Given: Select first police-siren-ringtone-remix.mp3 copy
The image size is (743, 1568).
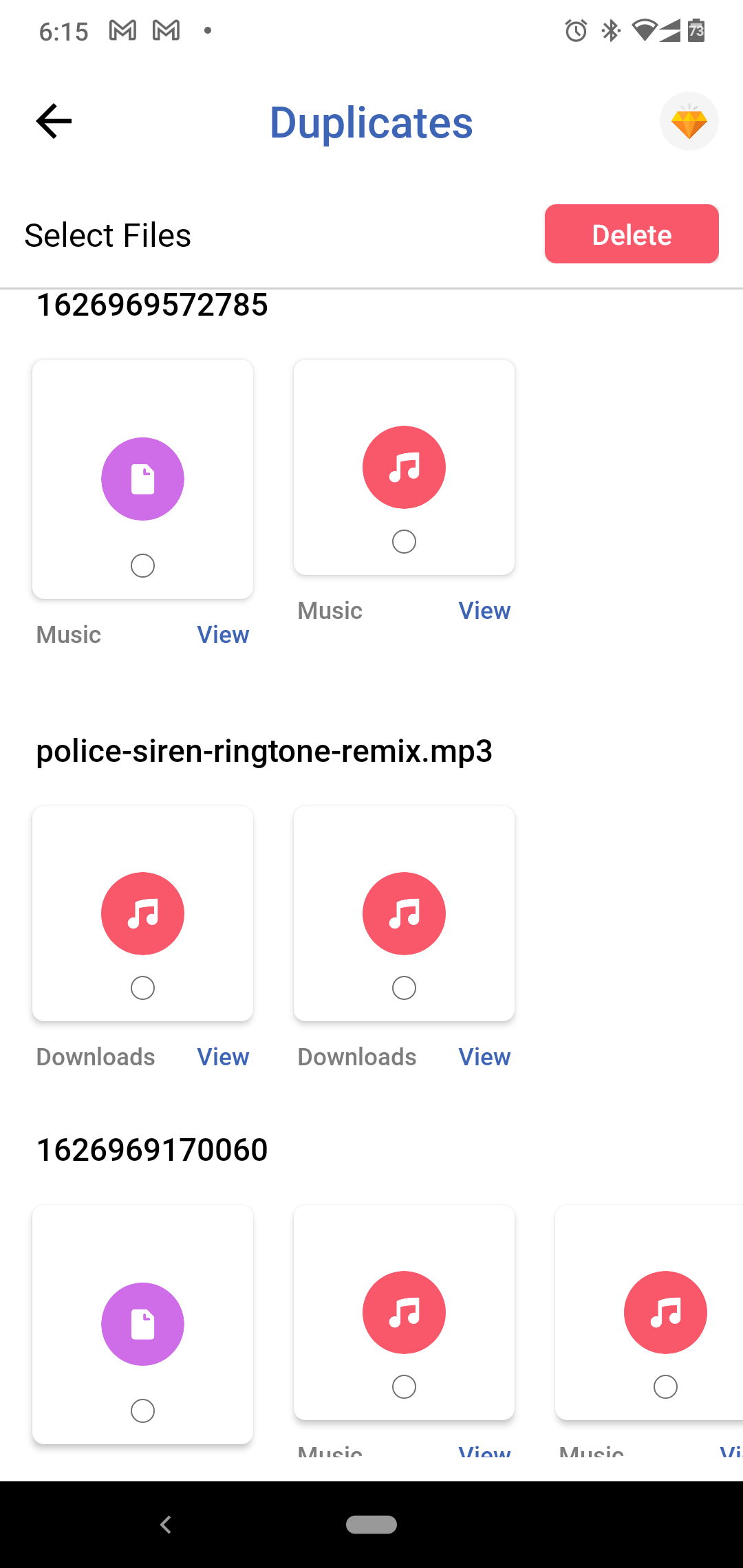Looking at the screenshot, I should (x=142, y=988).
